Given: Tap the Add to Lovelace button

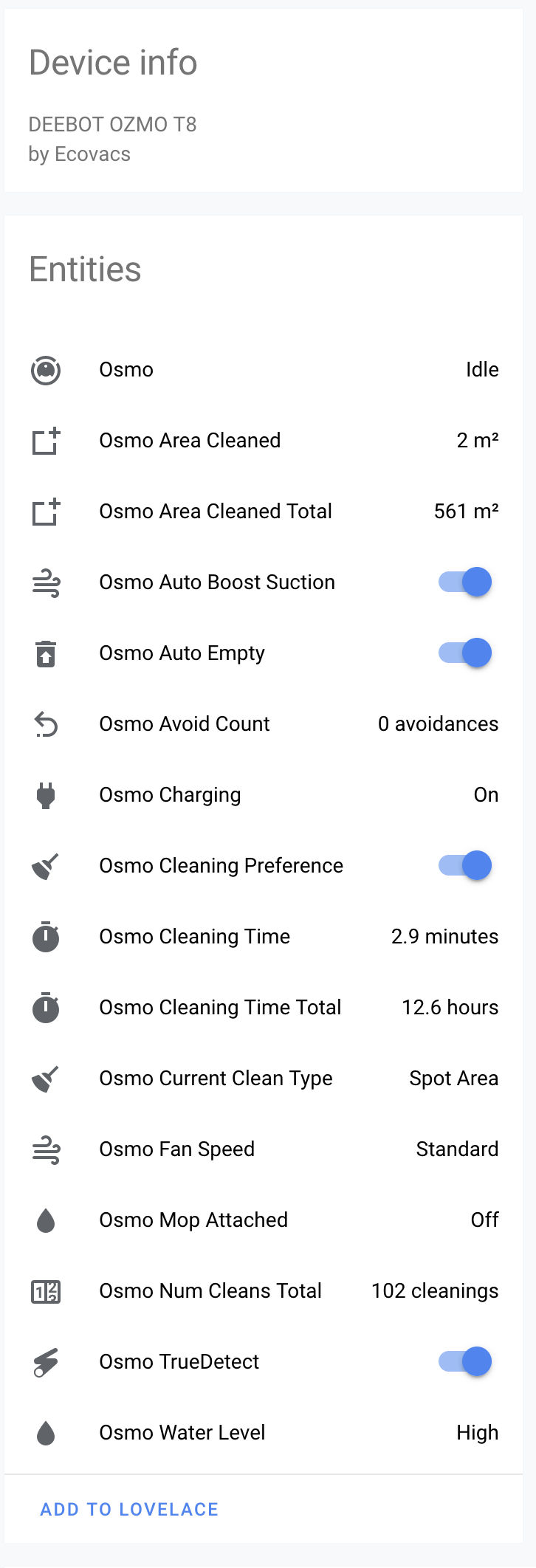Looking at the screenshot, I should [129, 1510].
